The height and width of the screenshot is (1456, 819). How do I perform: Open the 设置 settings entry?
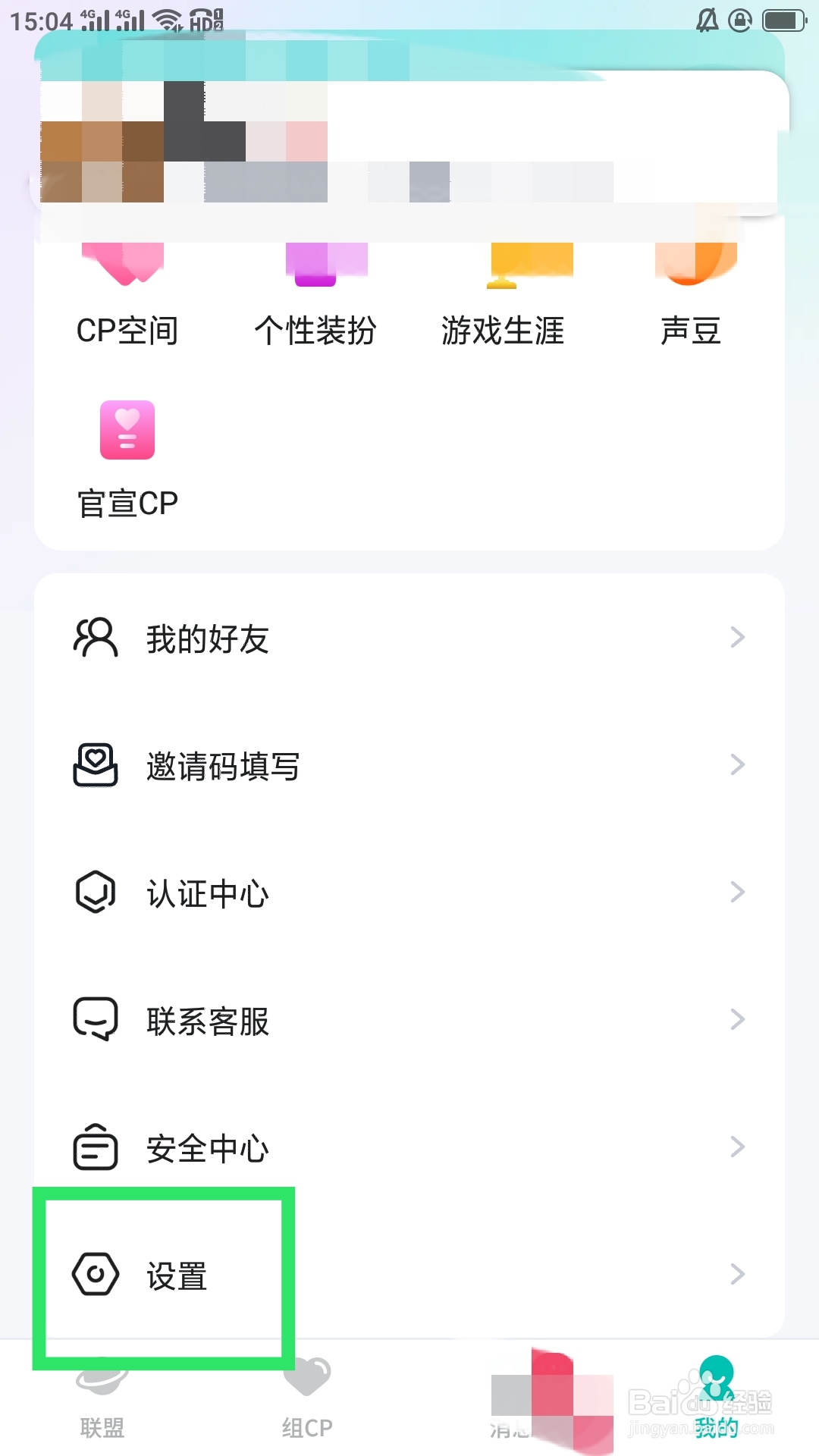tap(178, 1274)
